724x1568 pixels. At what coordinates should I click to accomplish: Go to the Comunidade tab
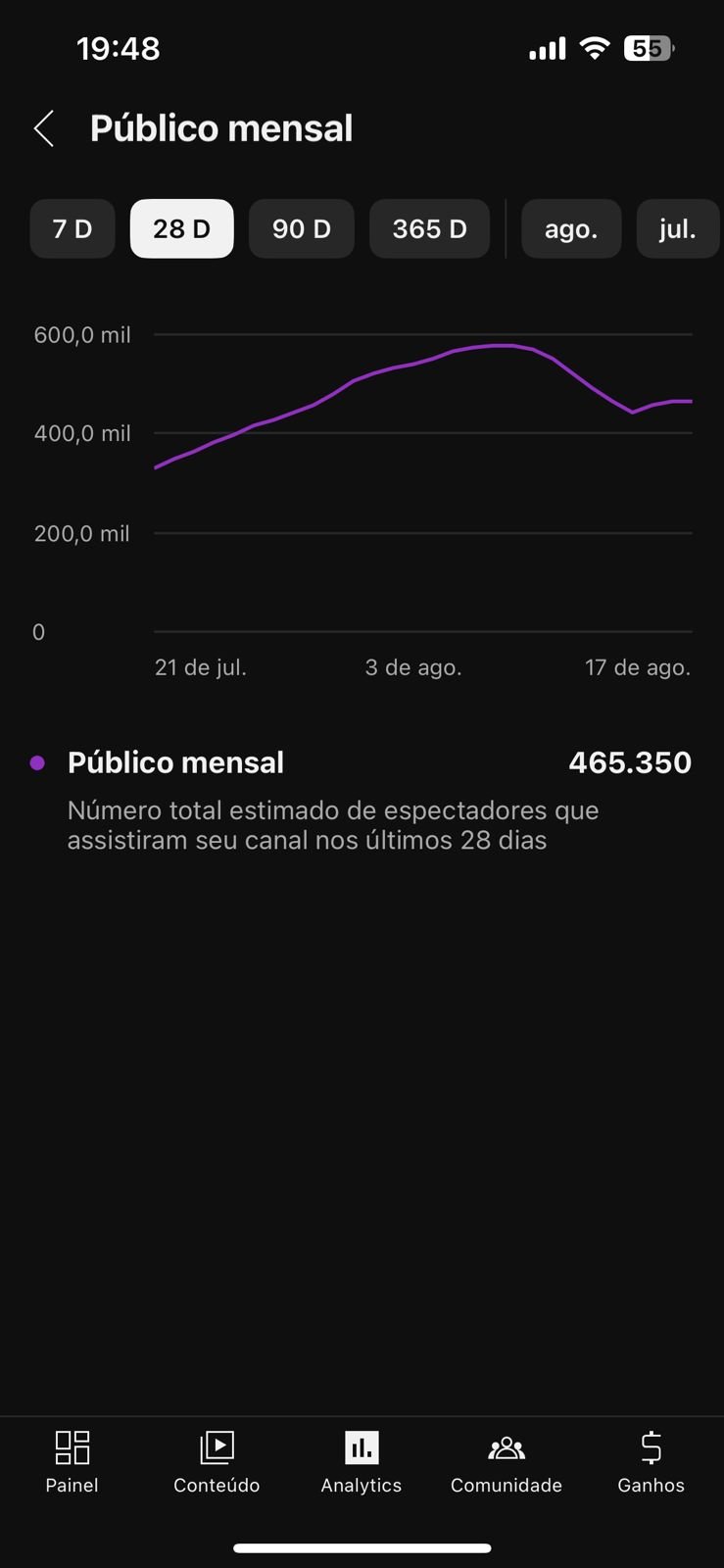[507, 1460]
